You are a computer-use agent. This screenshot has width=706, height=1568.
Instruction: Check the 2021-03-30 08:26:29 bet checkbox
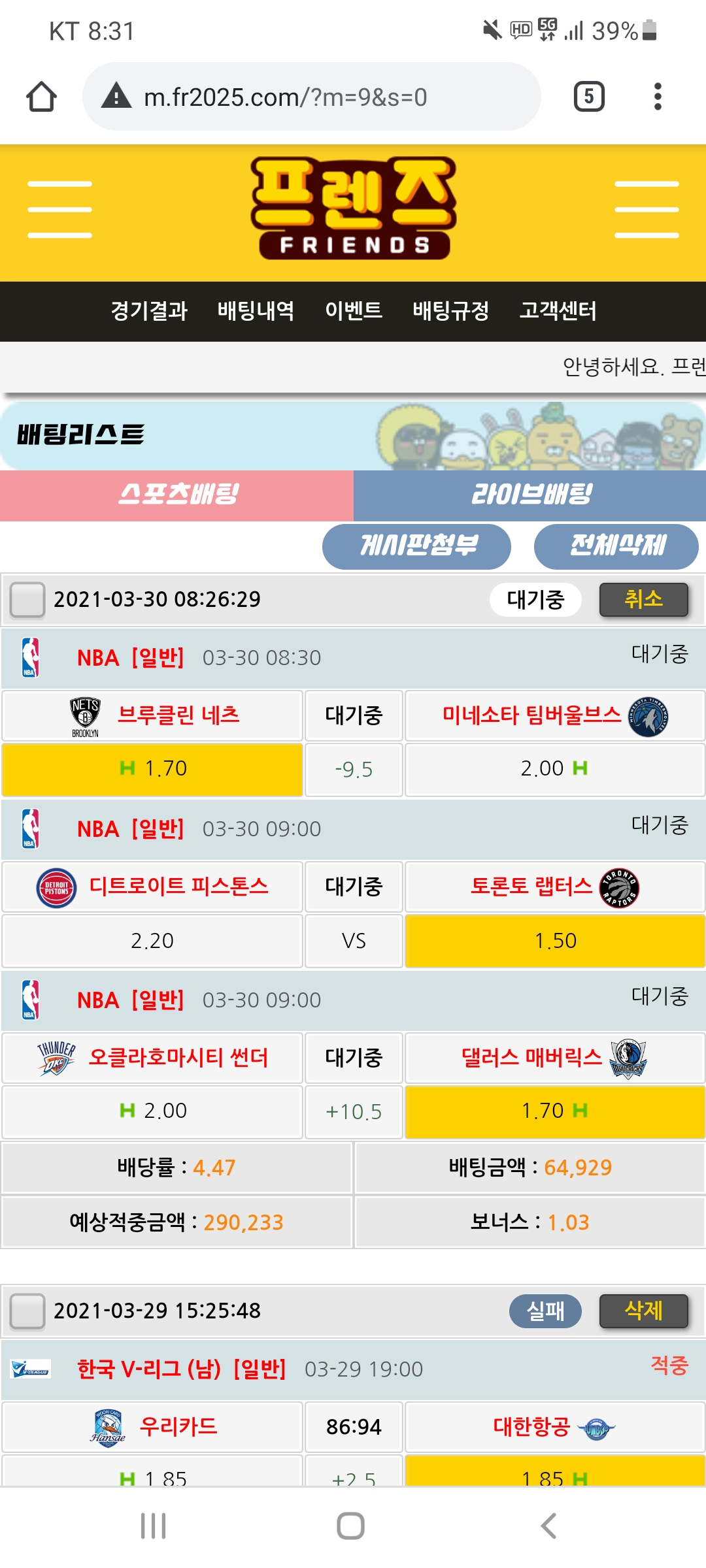[x=27, y=599]
